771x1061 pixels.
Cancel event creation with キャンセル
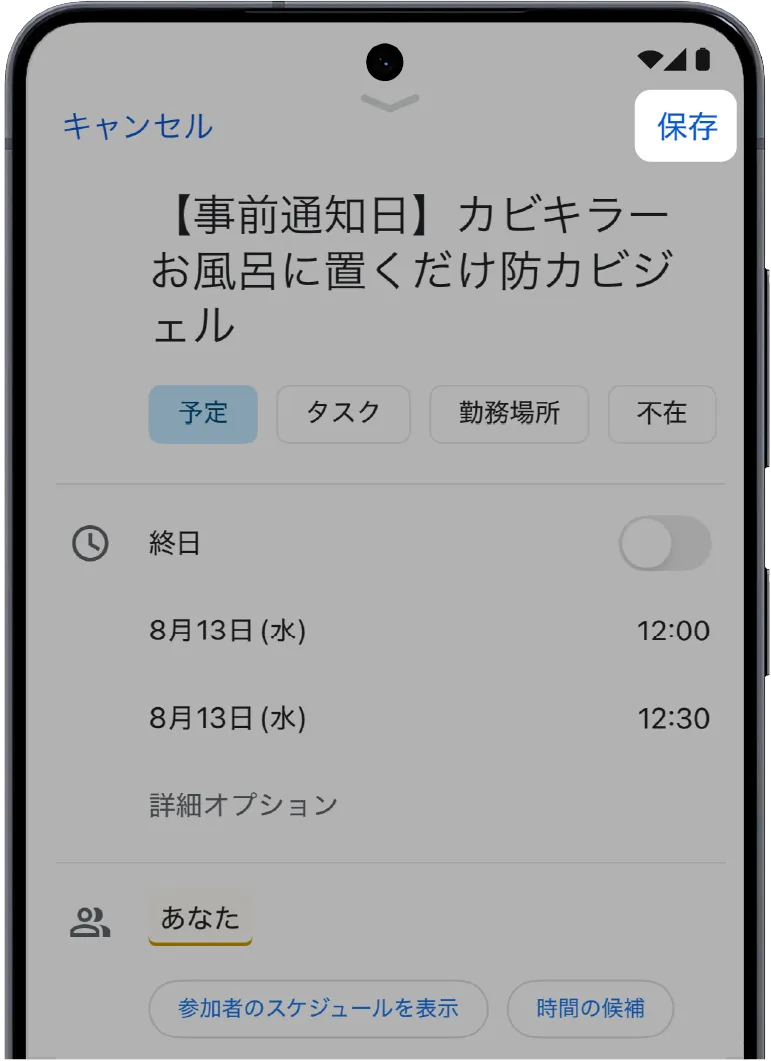coord(137,127)
